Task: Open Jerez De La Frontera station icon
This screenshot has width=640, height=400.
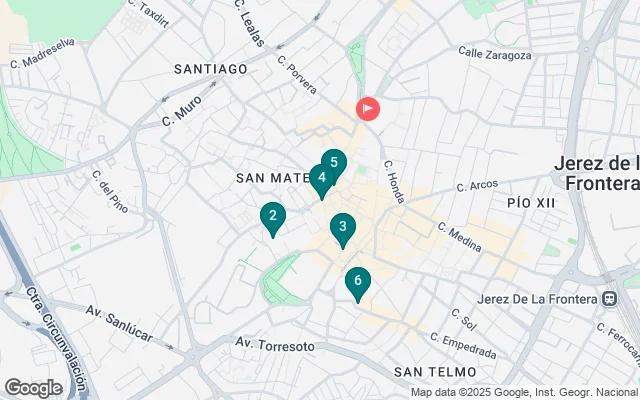Action: click(610, 298)
